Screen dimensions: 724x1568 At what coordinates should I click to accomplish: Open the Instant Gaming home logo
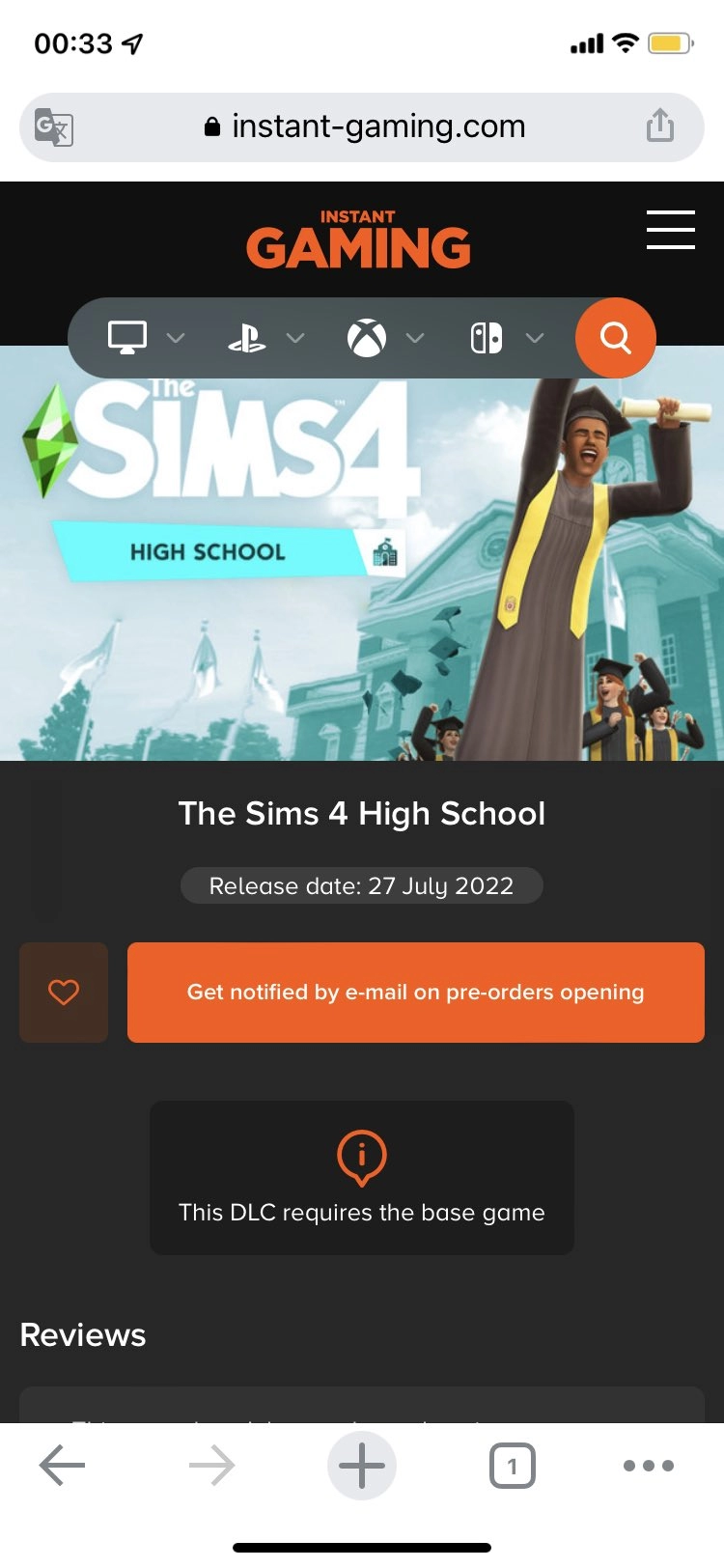(358, 239)
